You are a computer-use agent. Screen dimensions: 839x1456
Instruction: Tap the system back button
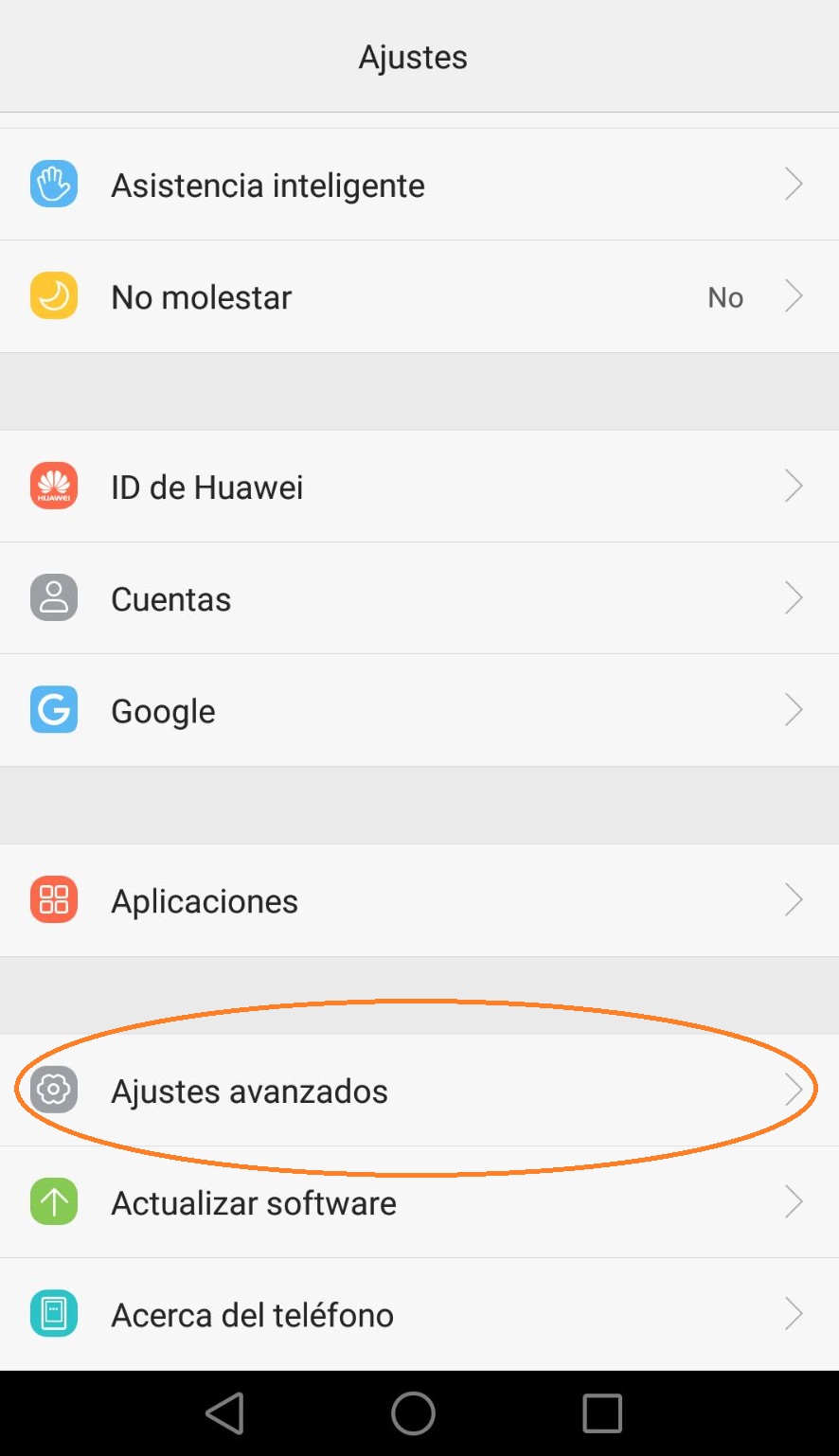[225, 1413]
